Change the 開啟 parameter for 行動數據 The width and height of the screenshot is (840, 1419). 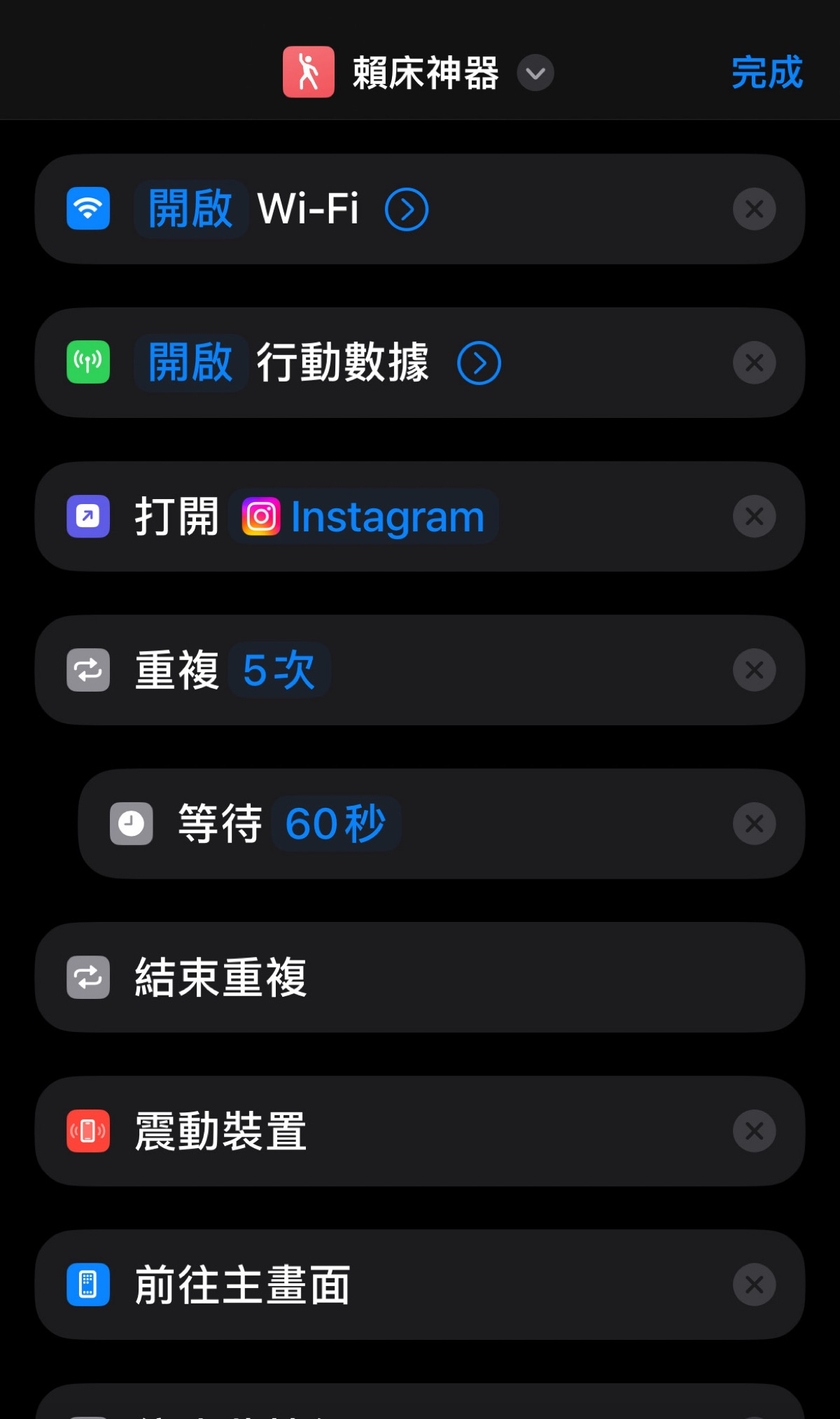[x=191, y=363]
